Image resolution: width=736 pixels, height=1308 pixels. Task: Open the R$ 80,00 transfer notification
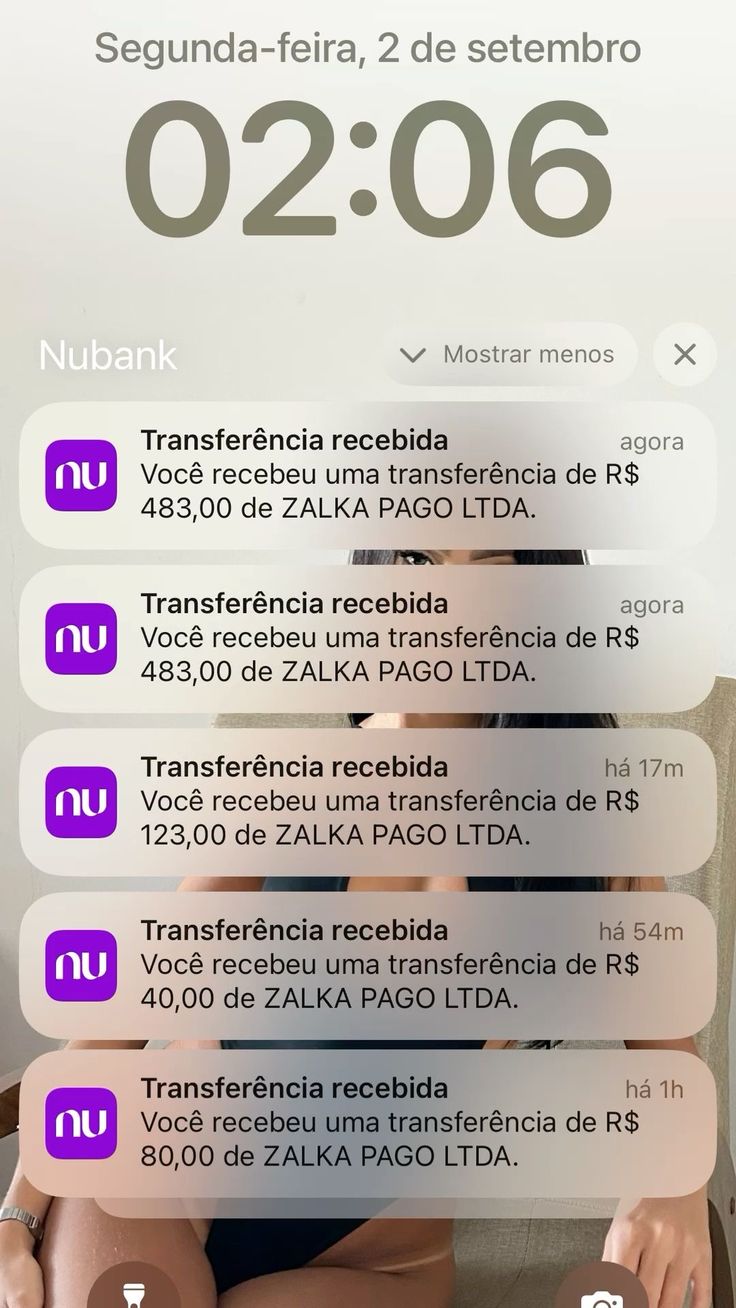(x=367, y=1123)
